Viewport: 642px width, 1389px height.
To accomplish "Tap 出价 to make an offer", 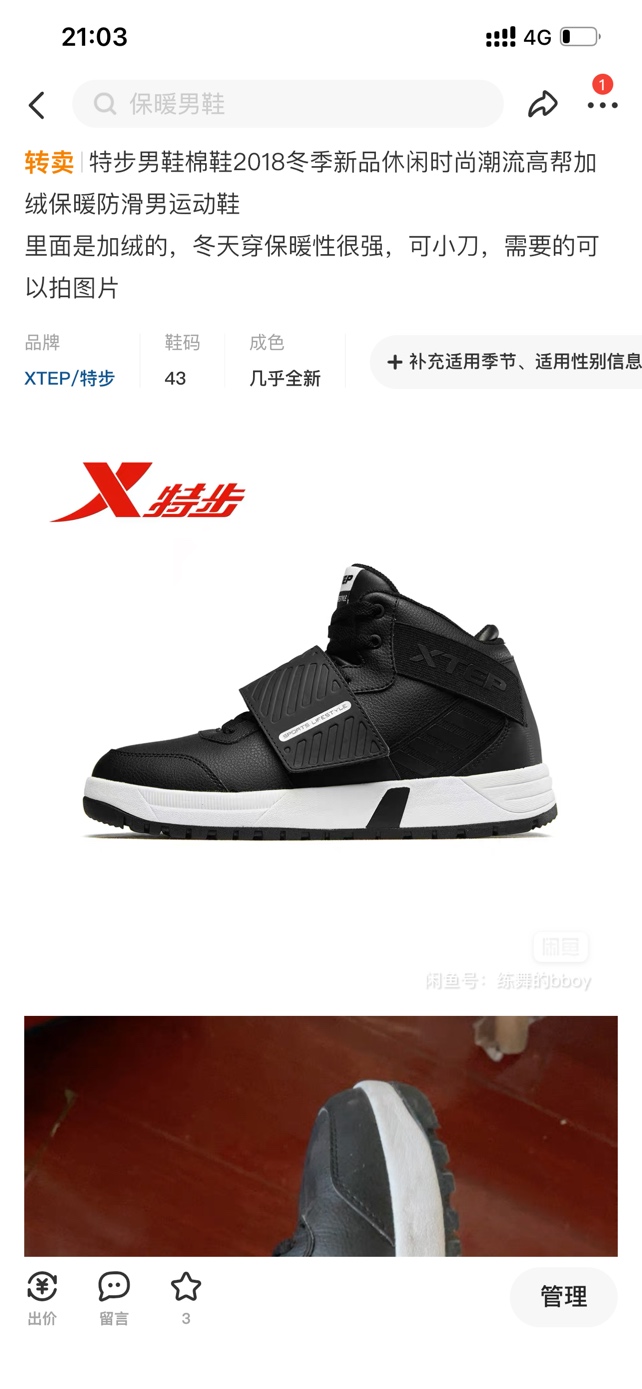I will 42,1298.
